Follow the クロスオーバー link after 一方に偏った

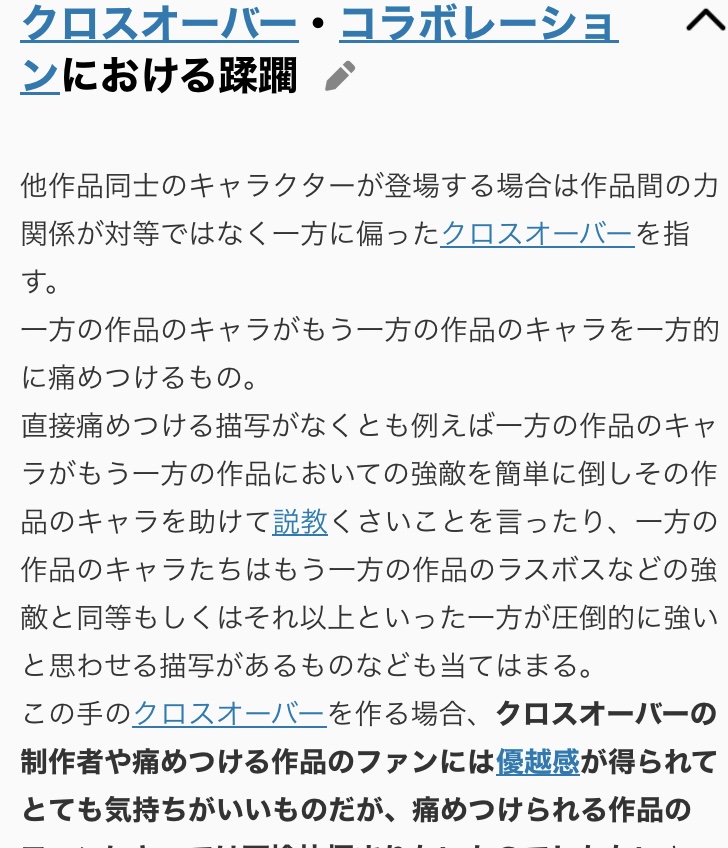tap(537, 234)
